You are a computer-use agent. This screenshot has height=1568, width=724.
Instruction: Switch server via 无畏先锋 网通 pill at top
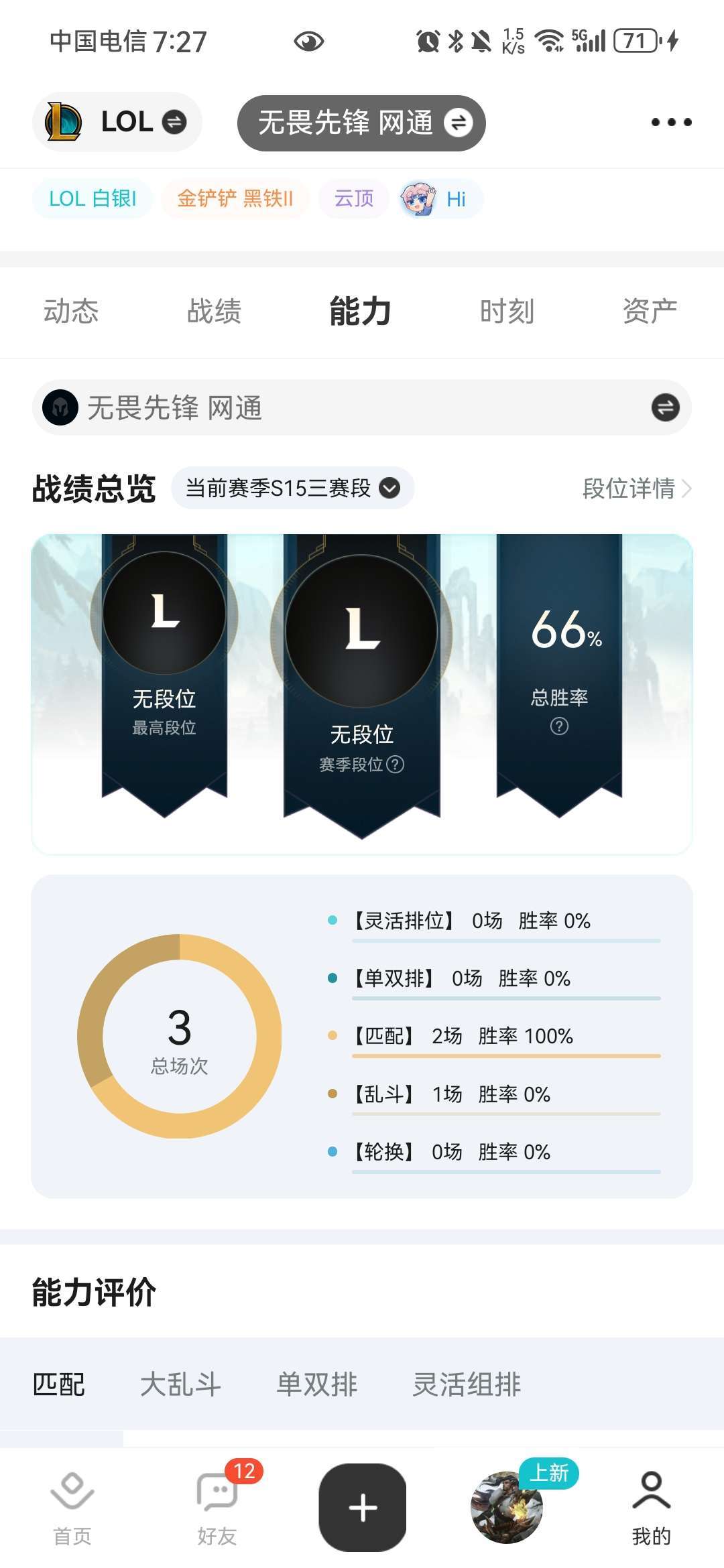point(361,123)
